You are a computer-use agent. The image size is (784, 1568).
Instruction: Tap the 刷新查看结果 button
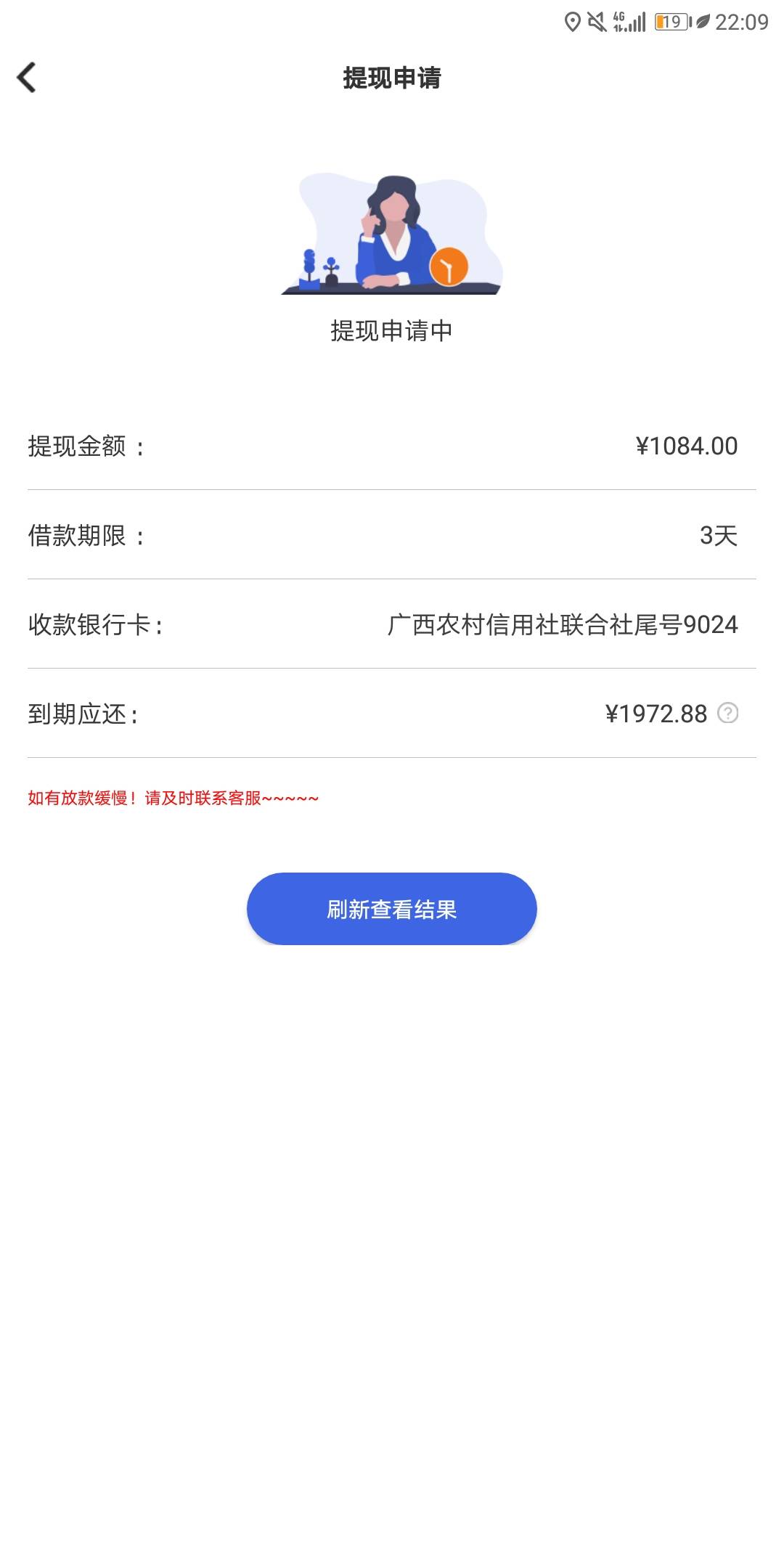point(391,909)
